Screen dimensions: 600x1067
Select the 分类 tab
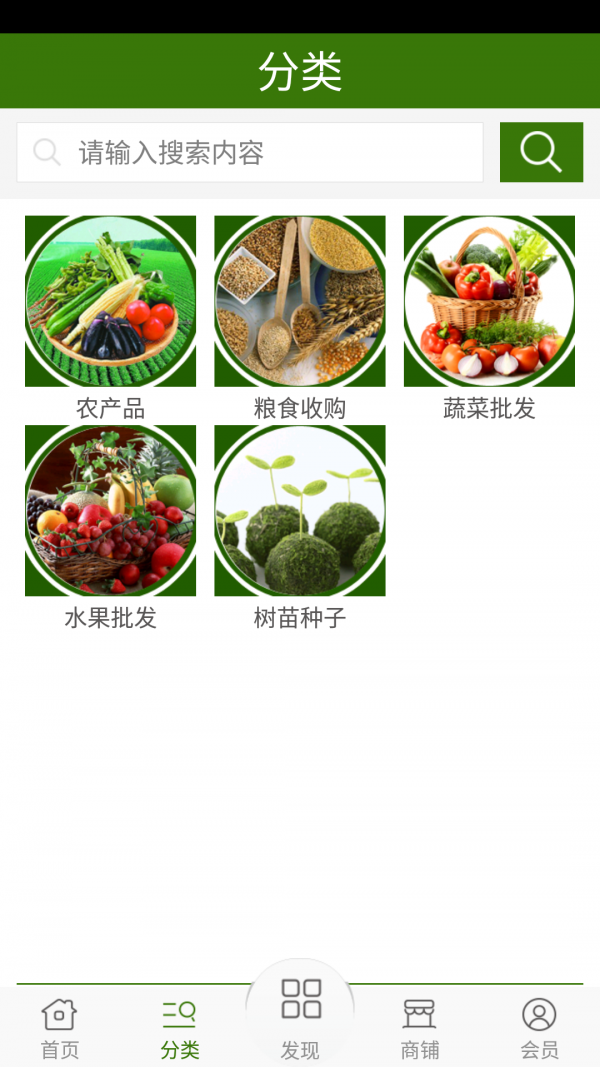(x=180, y=1028)
